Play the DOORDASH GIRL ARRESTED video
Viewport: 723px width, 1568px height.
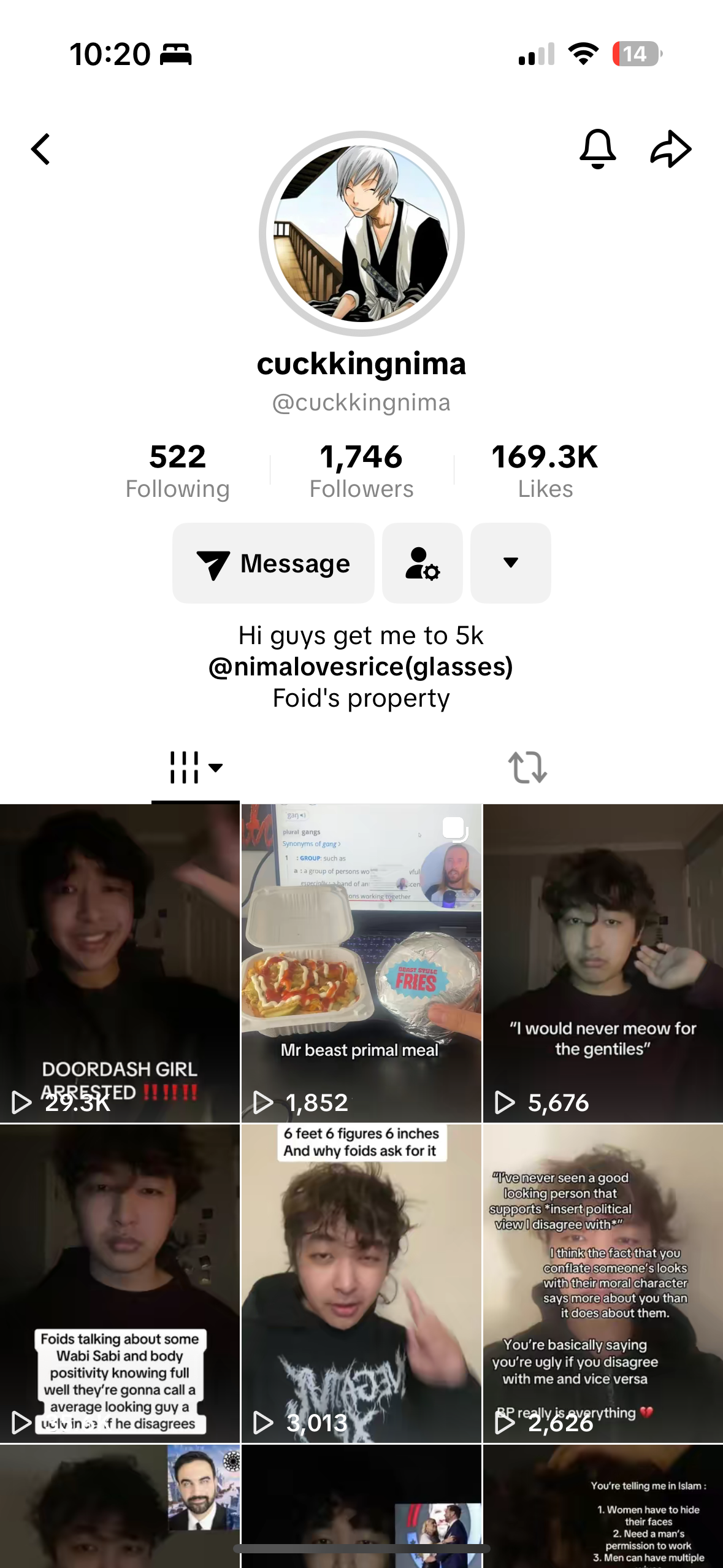(x=120, y=963)
